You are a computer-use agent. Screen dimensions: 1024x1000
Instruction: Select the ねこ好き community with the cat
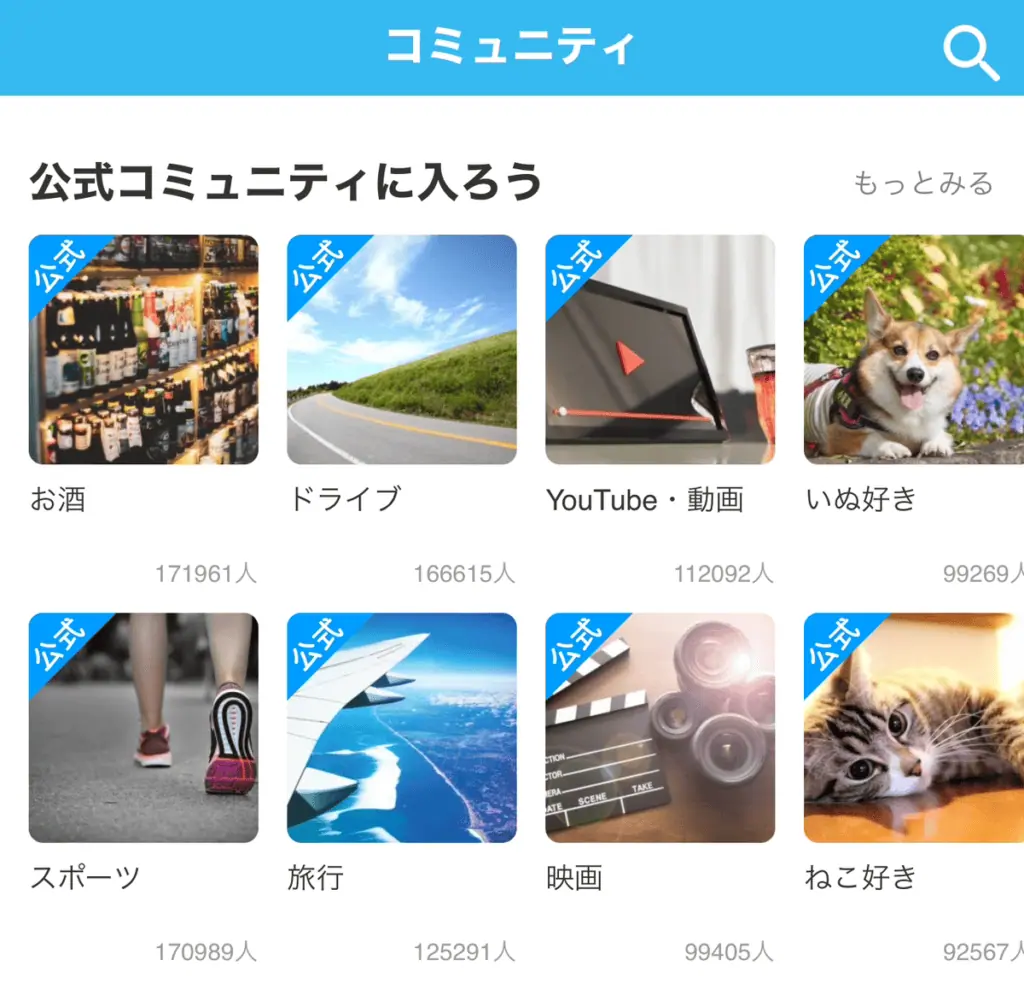click(x=913, y=728)
